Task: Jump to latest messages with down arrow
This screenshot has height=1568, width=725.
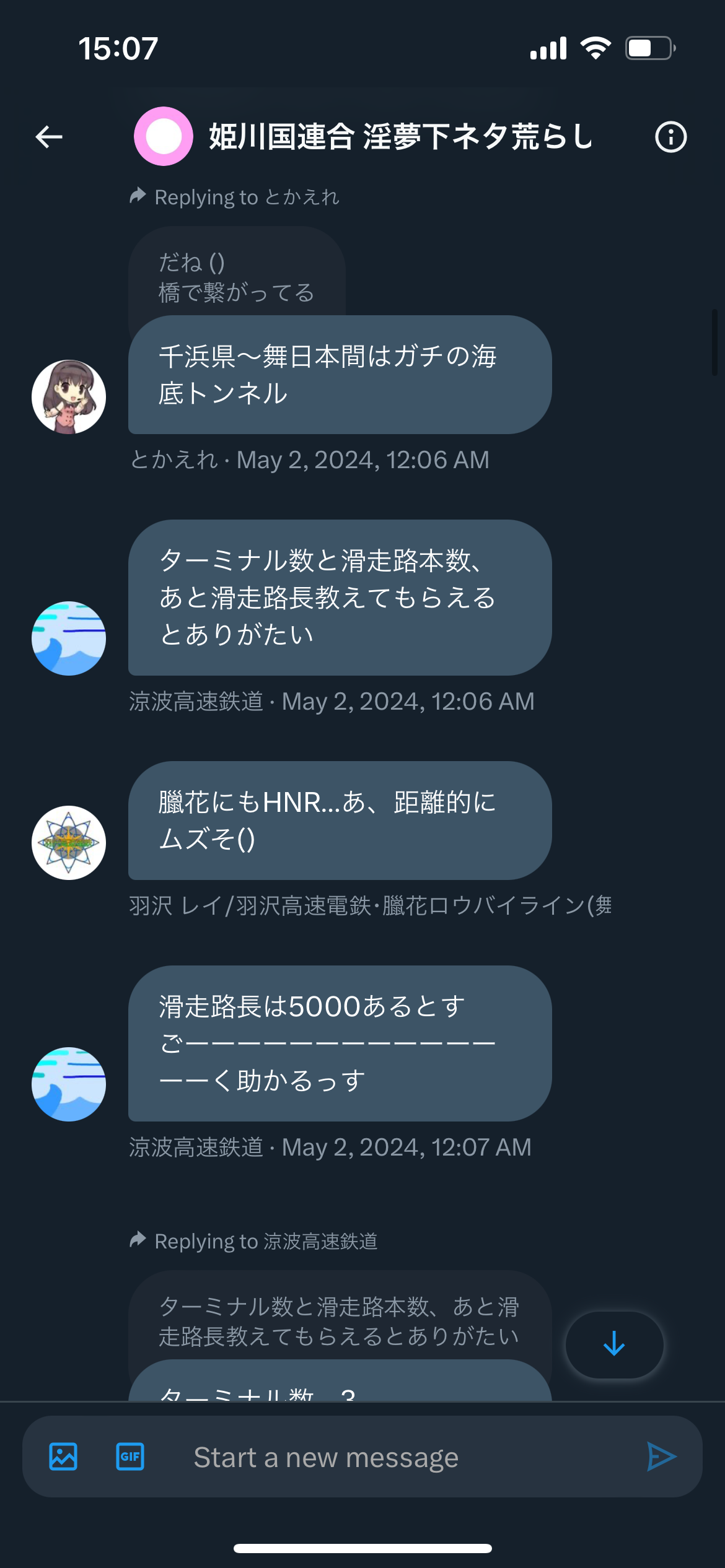Action: (x=614, y=1344)
